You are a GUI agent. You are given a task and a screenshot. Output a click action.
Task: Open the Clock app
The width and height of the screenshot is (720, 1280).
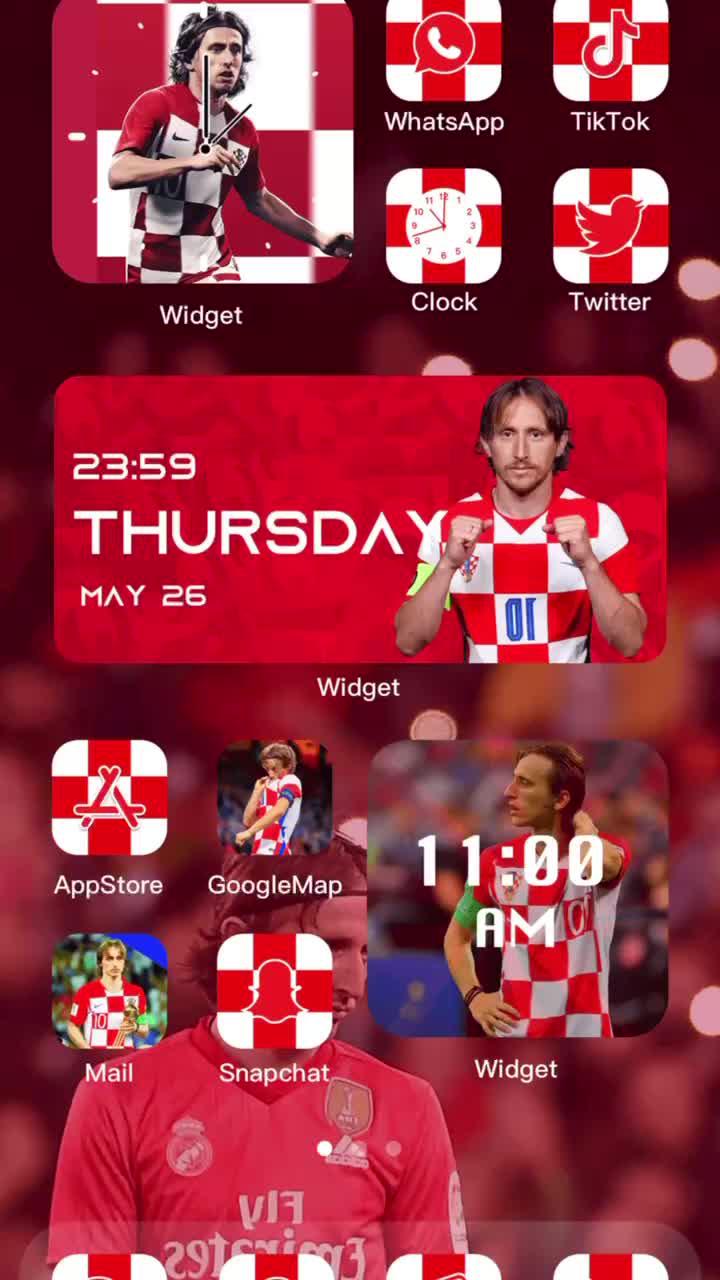pyautogui.click(x=444, y=228)
